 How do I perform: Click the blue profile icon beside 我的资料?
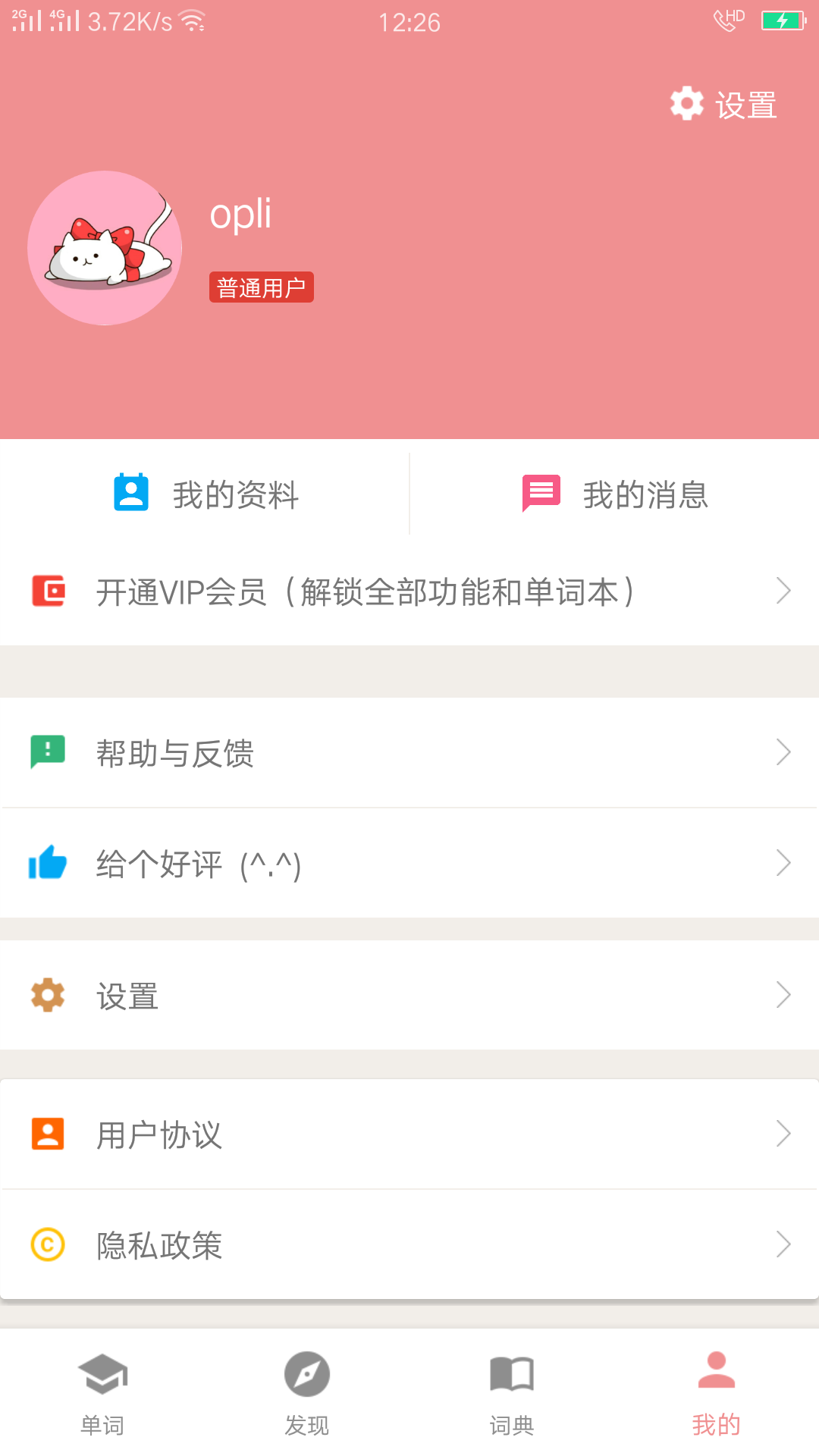[130, 493]
